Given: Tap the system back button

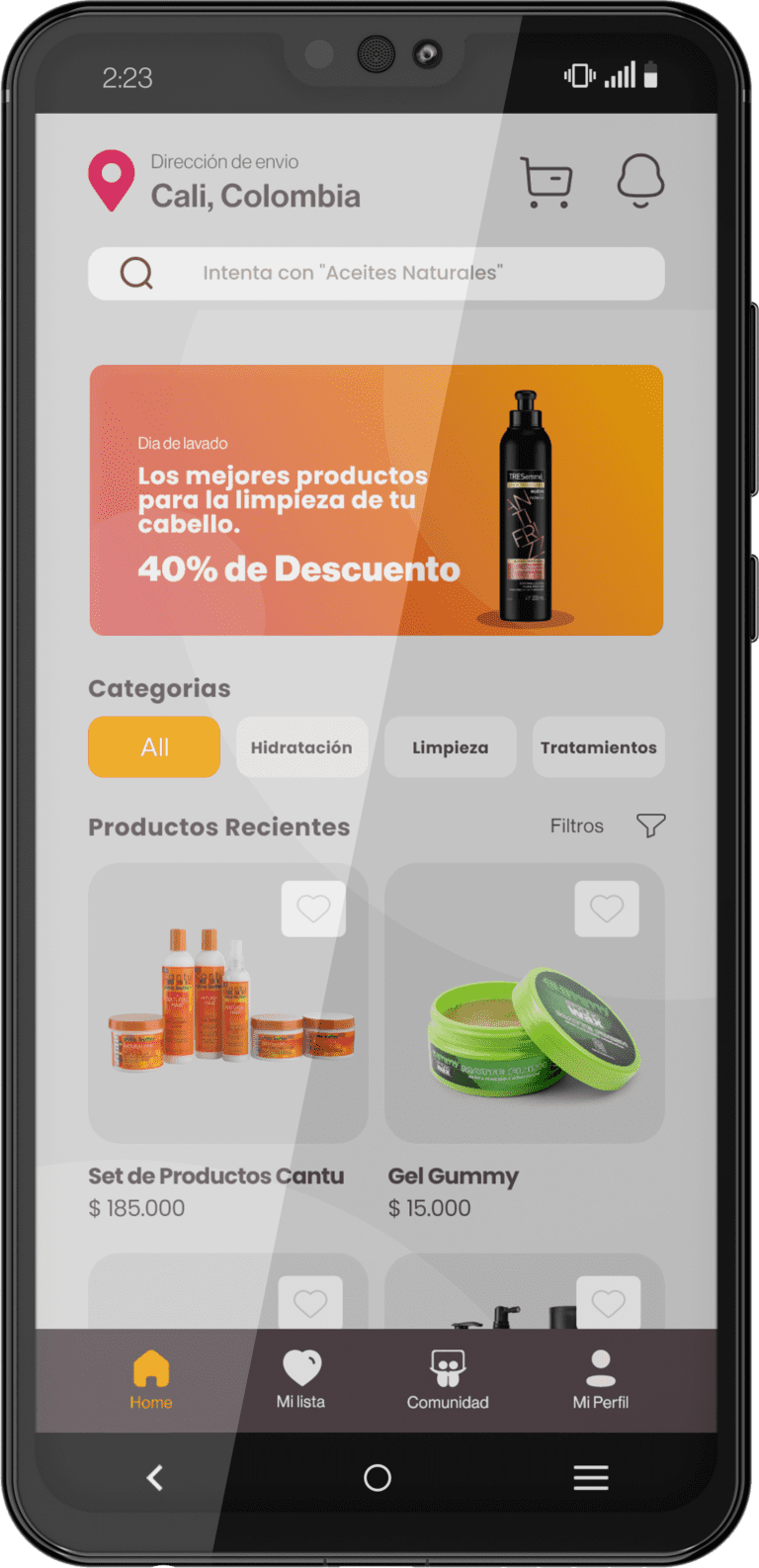Looking at the screenshot, I should pos(155,1478).
